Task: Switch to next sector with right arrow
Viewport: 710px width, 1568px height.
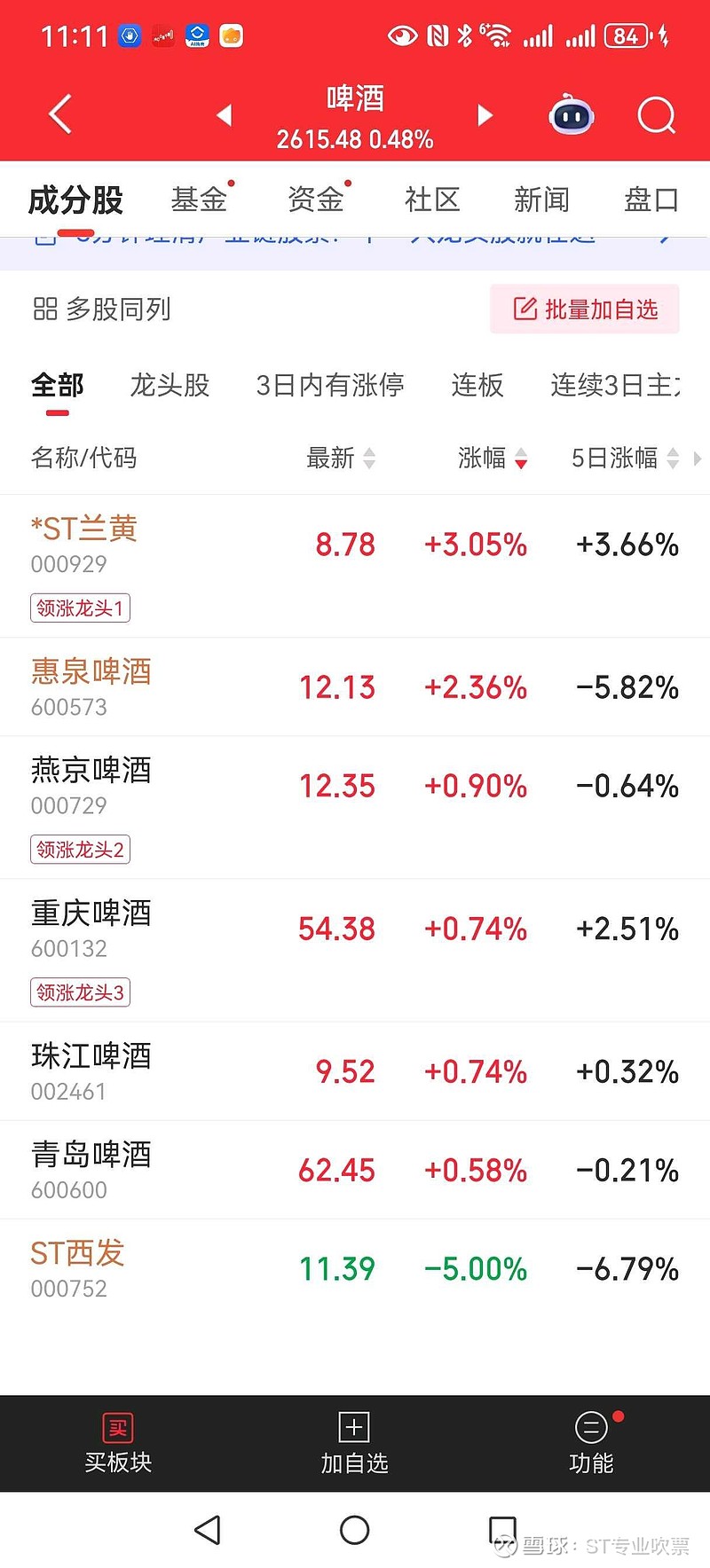Action: pos(485,115)
